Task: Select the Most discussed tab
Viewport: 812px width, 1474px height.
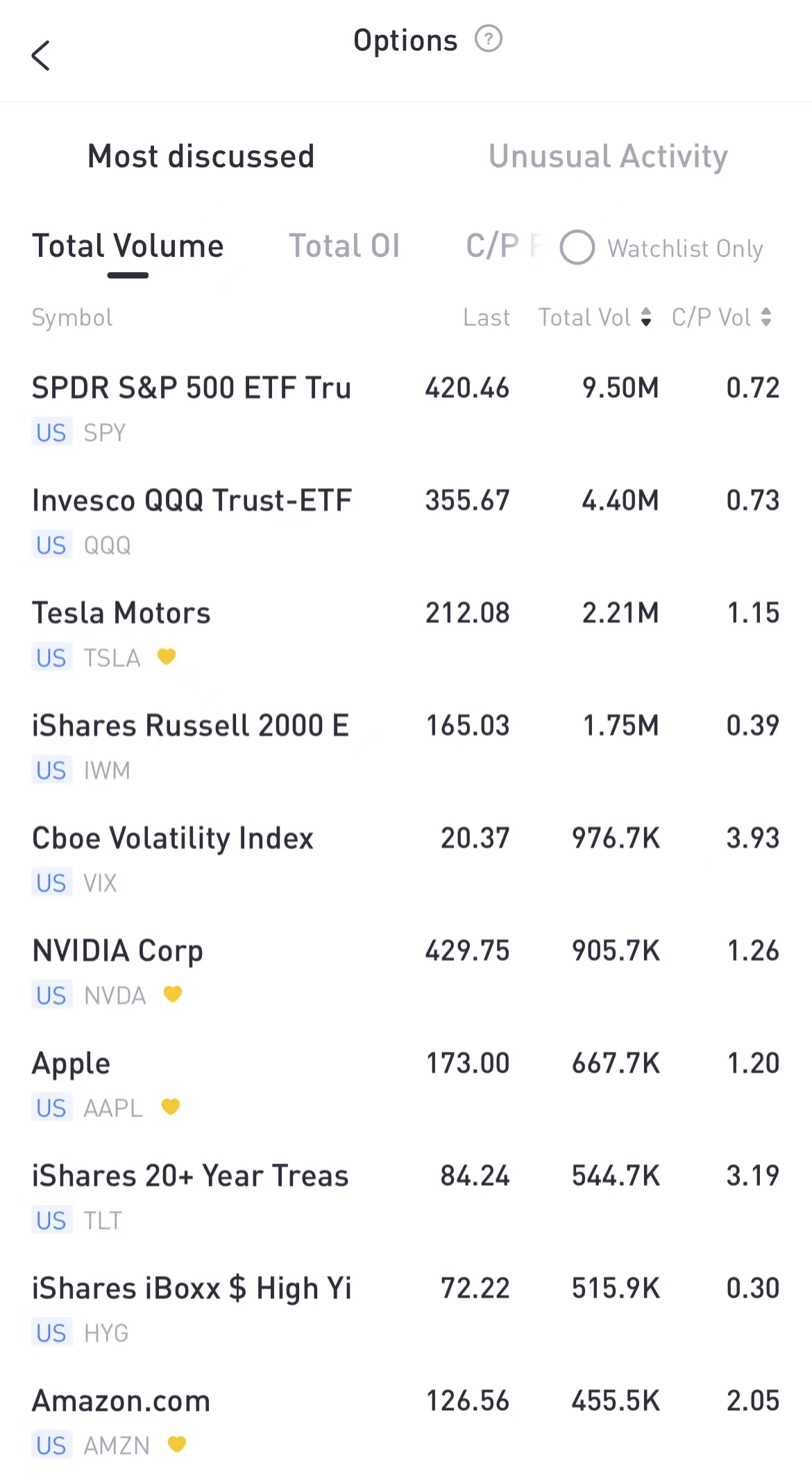Action: point(200,156)
